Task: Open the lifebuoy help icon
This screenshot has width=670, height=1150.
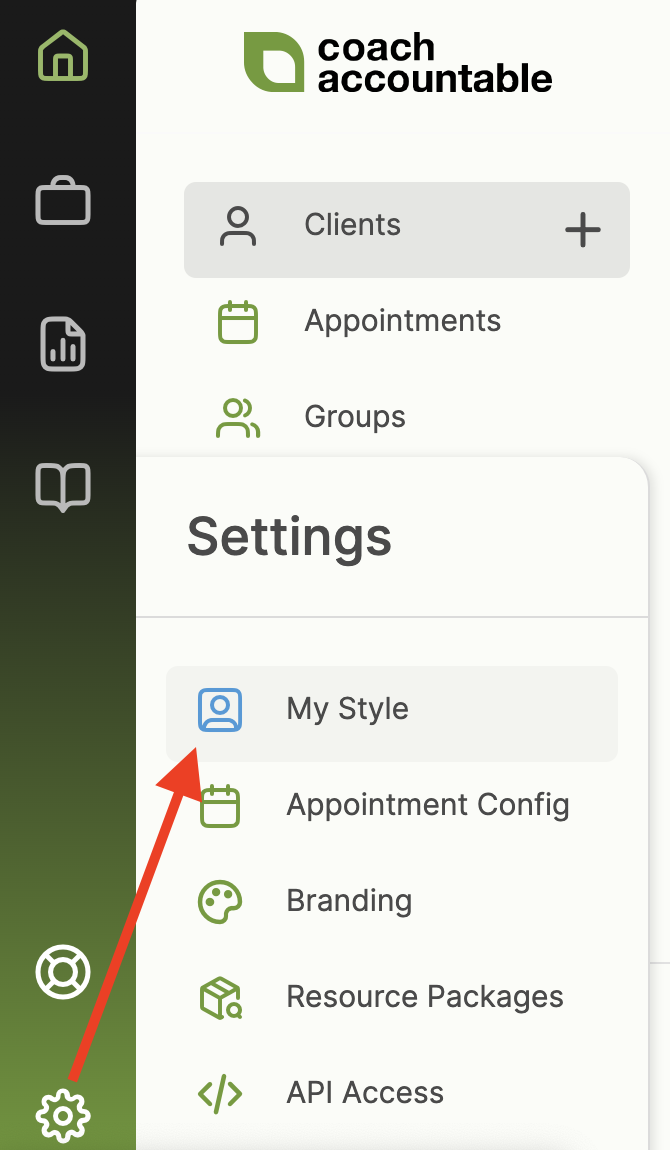Action: (x=63, y=972)
